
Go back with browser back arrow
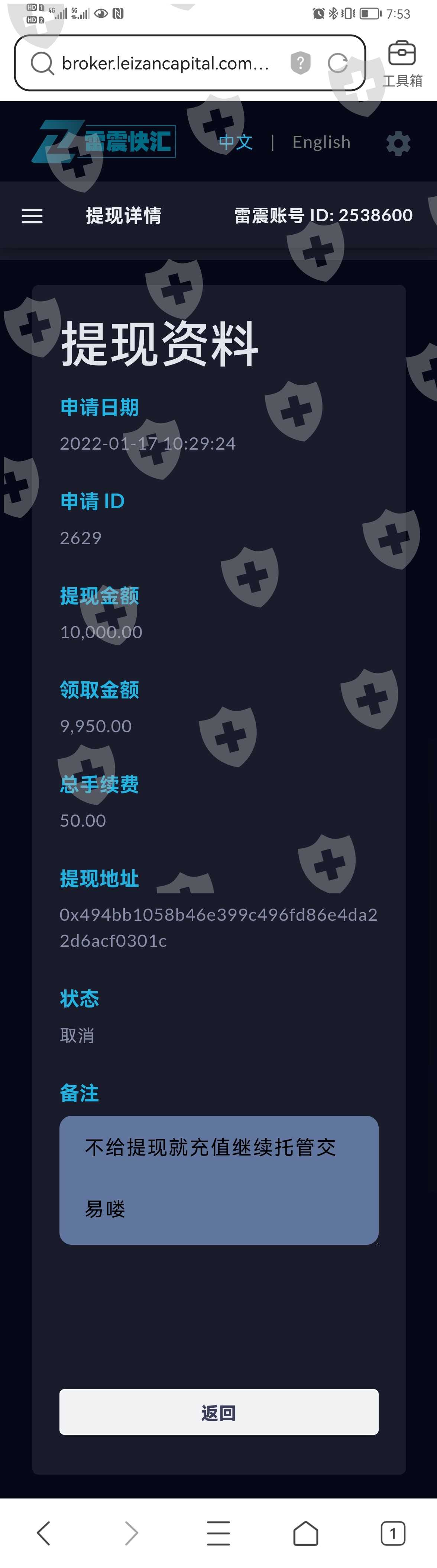(43, 1533)
